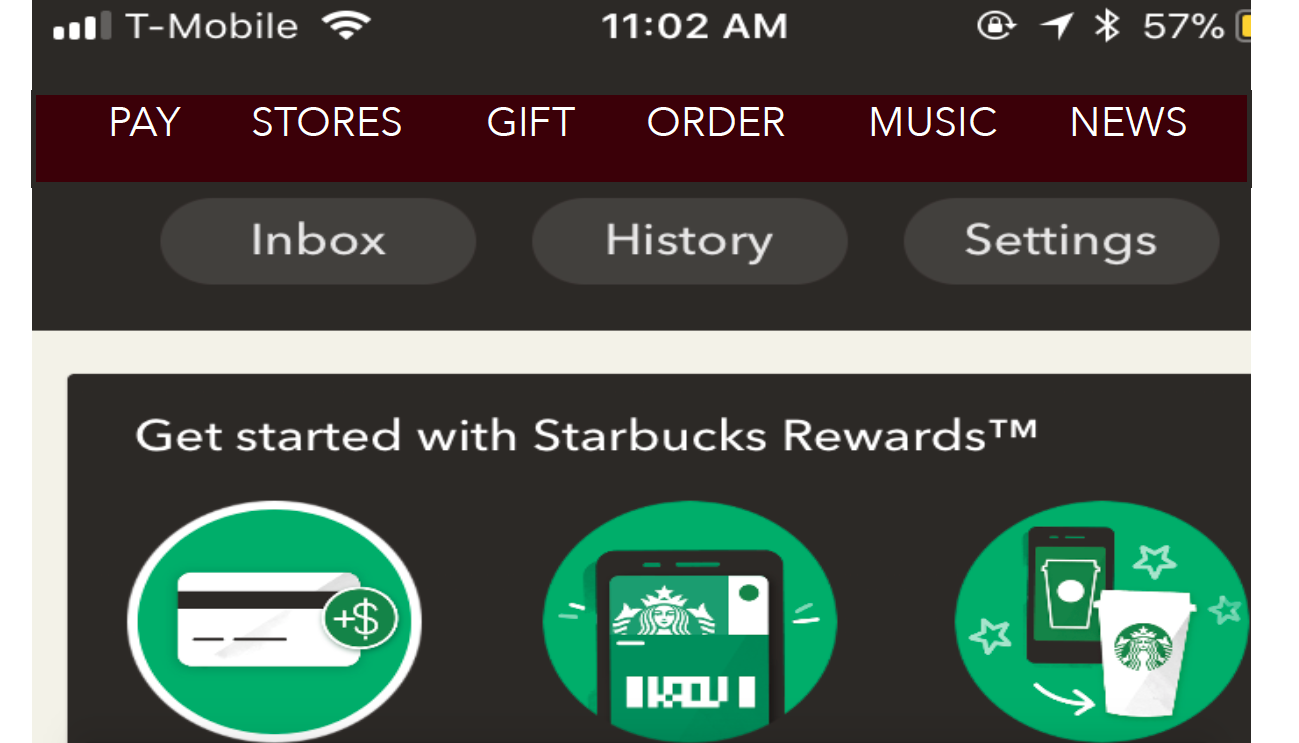The image size is (1299, 743).
Task: View the NEWS tab
Action: click(1128, 123)
